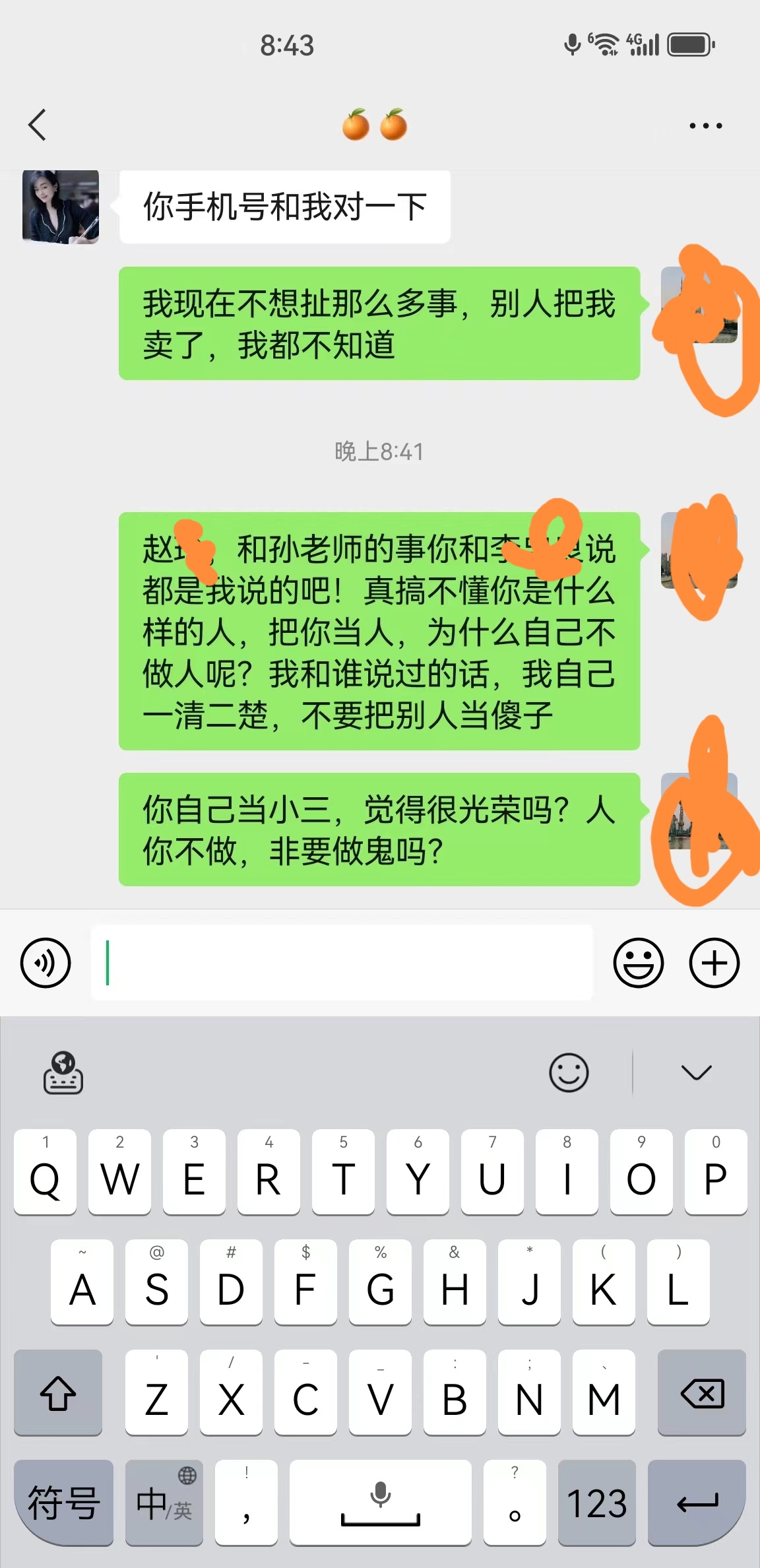This screenshot has height=1568, width=760.
Task: Toggle the shift key
Action: click(58, 1393)
